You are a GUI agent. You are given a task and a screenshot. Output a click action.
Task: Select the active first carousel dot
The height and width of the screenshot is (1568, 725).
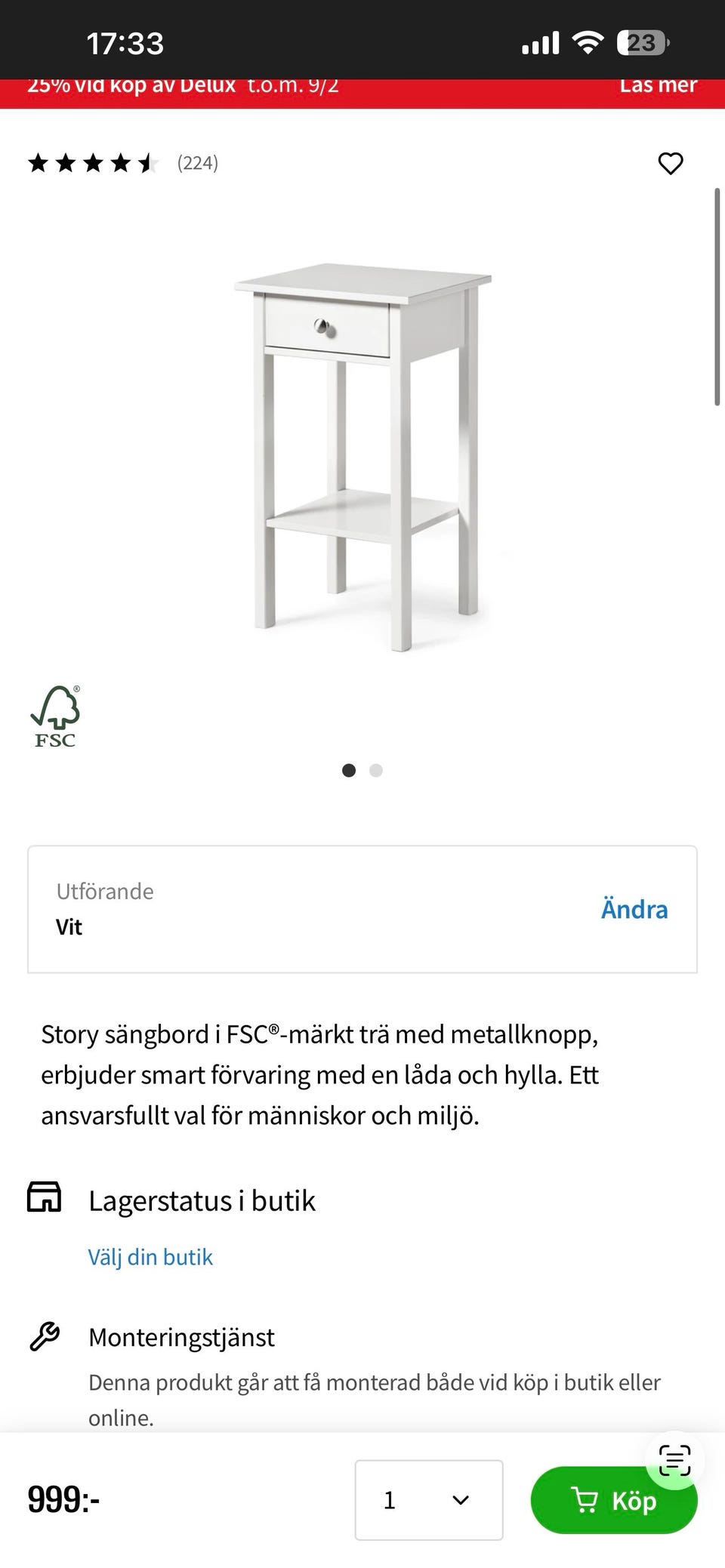click(349, 770)
